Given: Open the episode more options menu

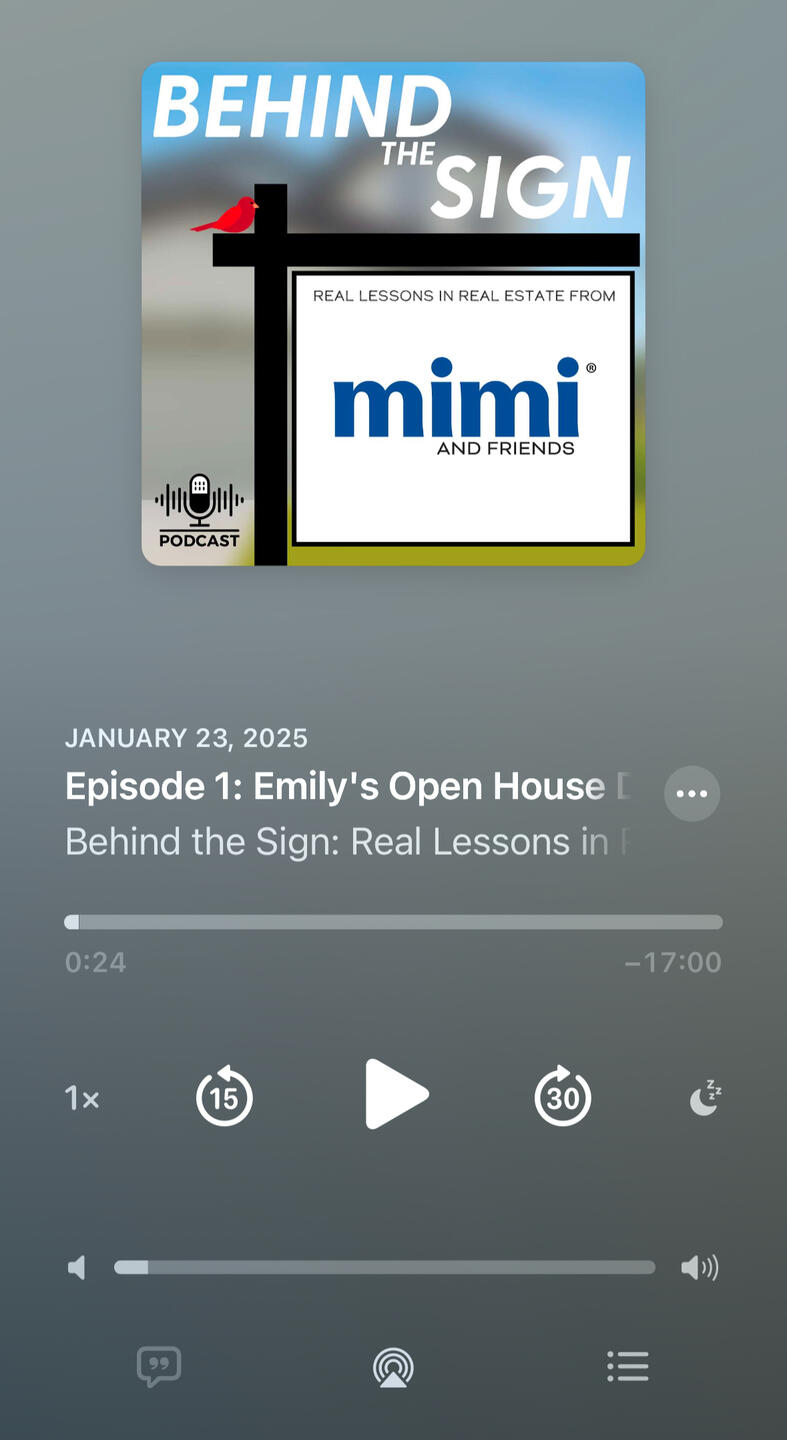Looking at the screenshot, I should coord(691,794).
